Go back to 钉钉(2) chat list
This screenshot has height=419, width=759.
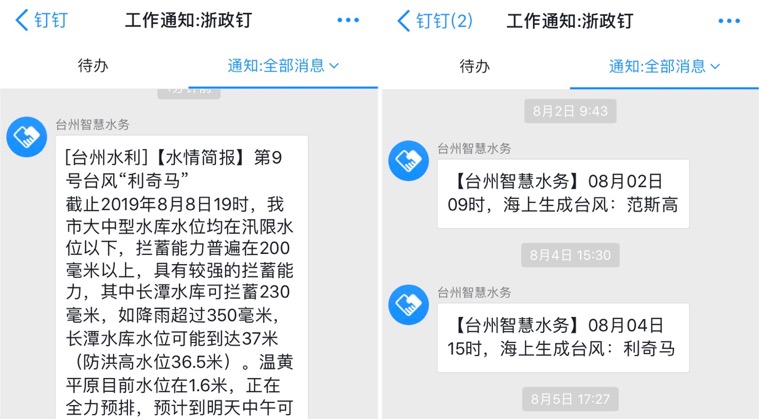(x=435, y=21)
